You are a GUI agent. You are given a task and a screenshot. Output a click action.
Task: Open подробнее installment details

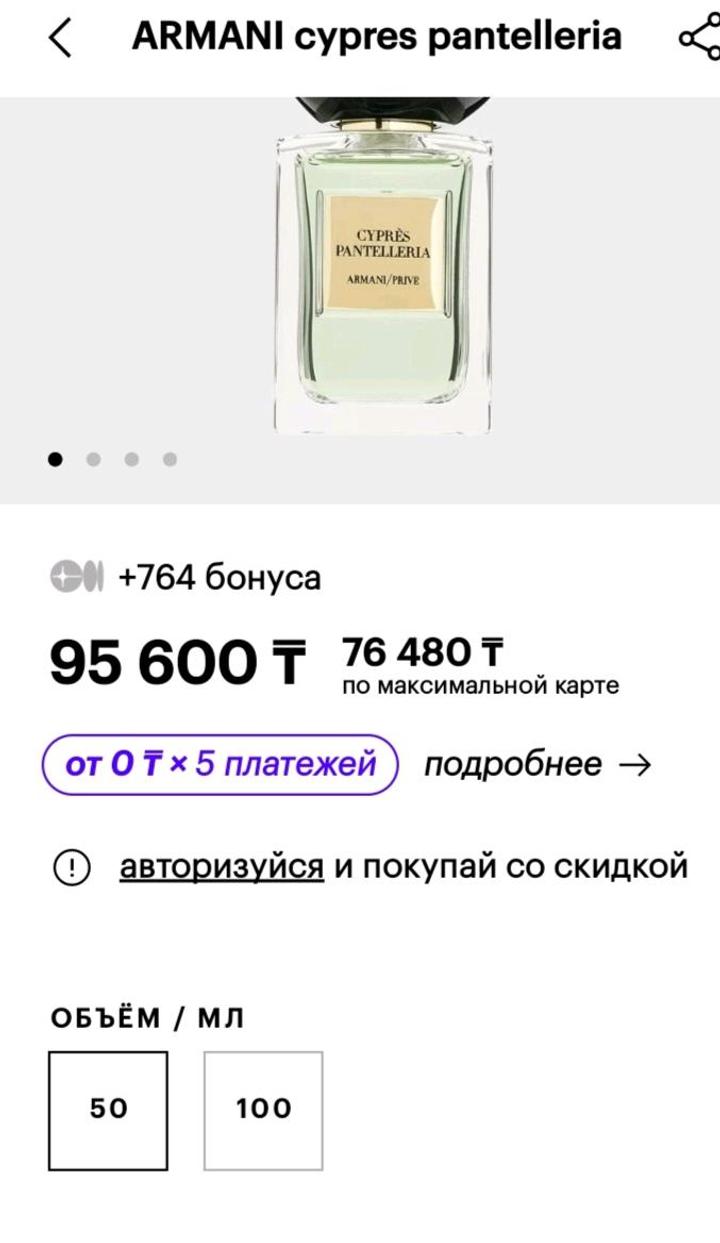coord(537,765)
